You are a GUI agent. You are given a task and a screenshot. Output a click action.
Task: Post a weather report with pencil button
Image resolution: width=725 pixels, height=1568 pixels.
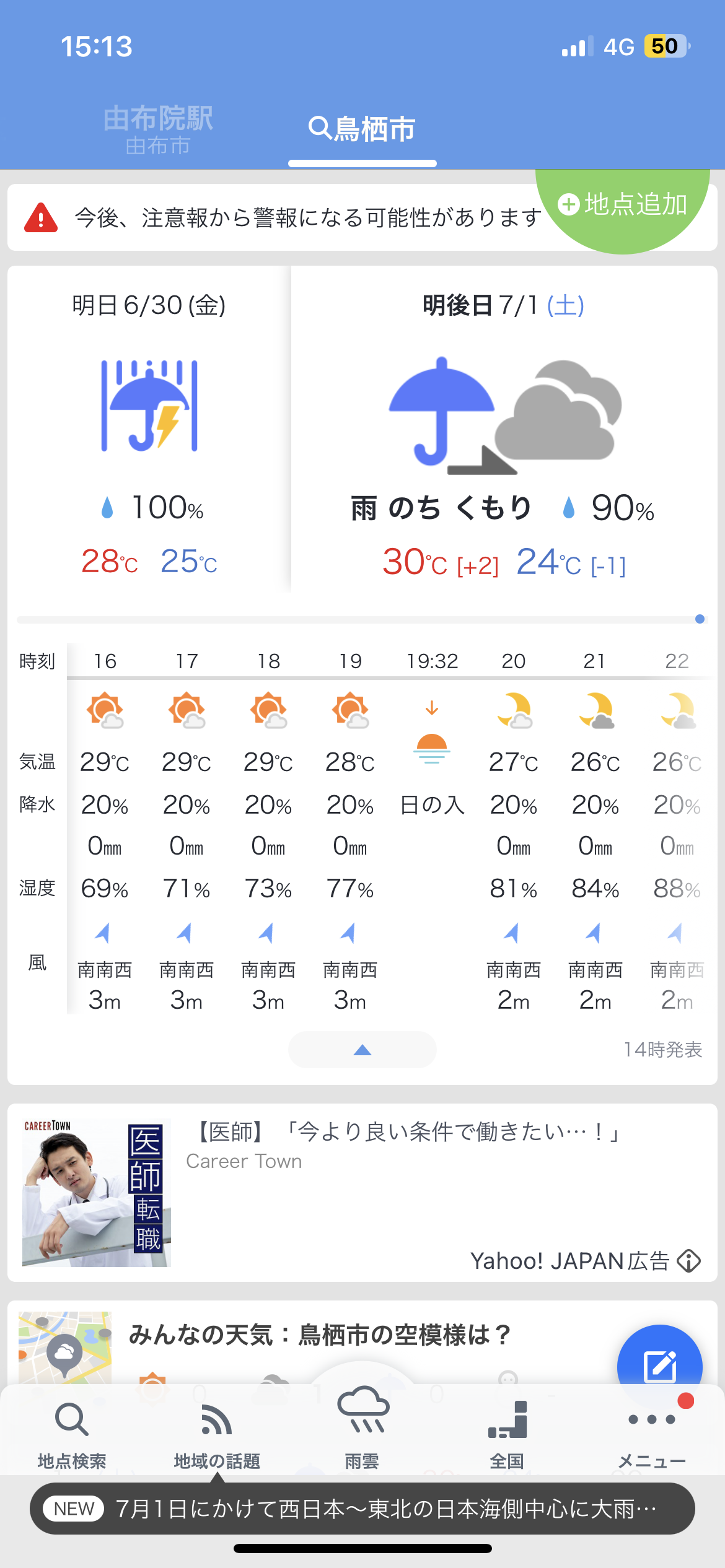659,1367
